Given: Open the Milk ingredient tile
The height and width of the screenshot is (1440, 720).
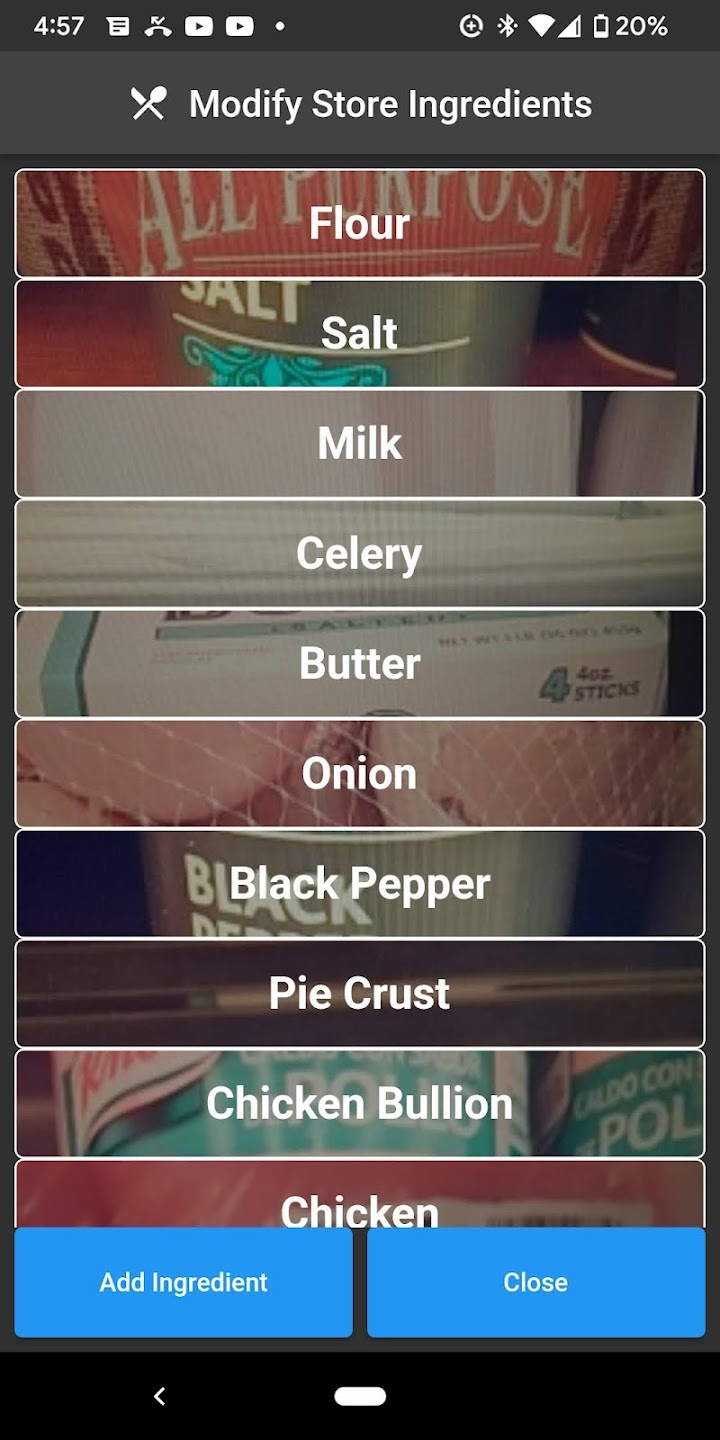Looking at the screenshot, I should [360, 443].
